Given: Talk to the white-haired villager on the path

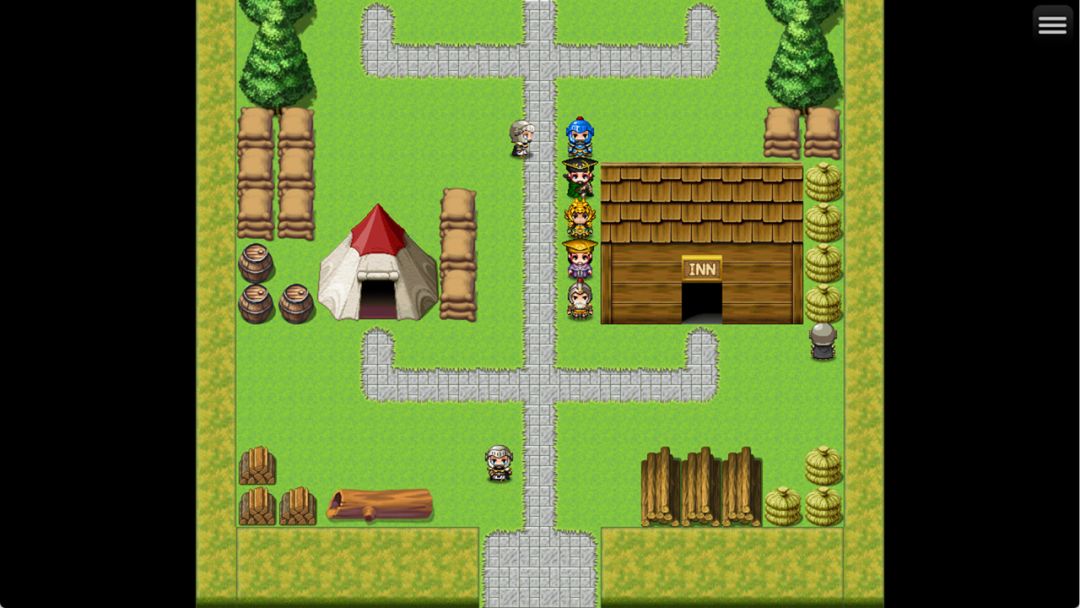Looking at the screenshot, I should [x=521, y=139].
